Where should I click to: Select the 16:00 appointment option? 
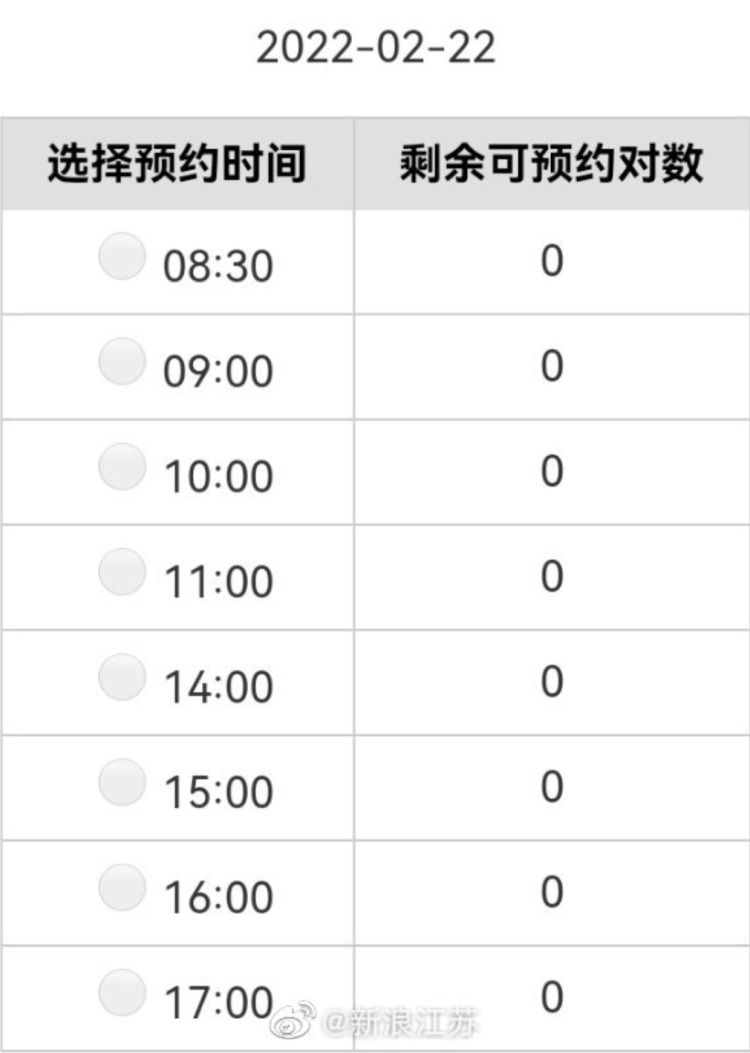pyautogui.click(x=122, y=887)
